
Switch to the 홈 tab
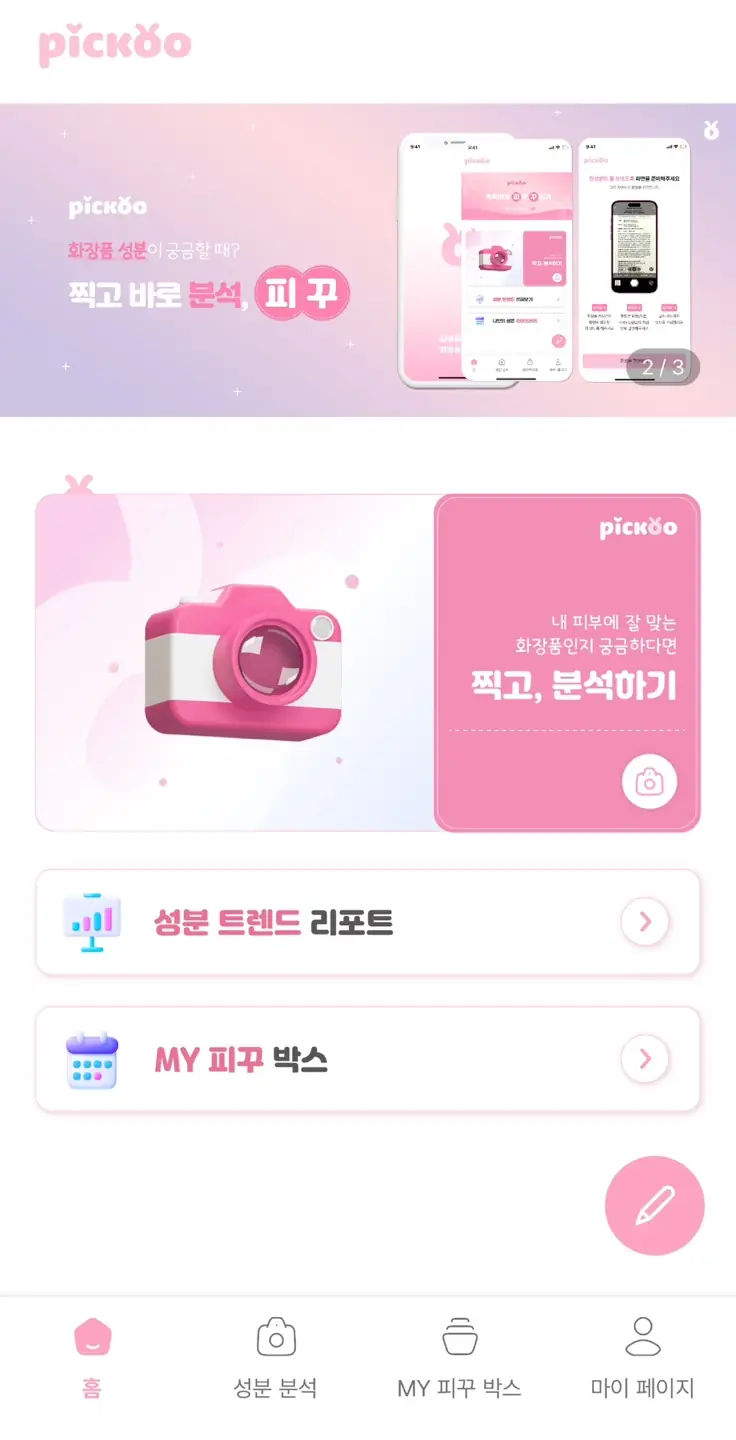click(92, 1356)
